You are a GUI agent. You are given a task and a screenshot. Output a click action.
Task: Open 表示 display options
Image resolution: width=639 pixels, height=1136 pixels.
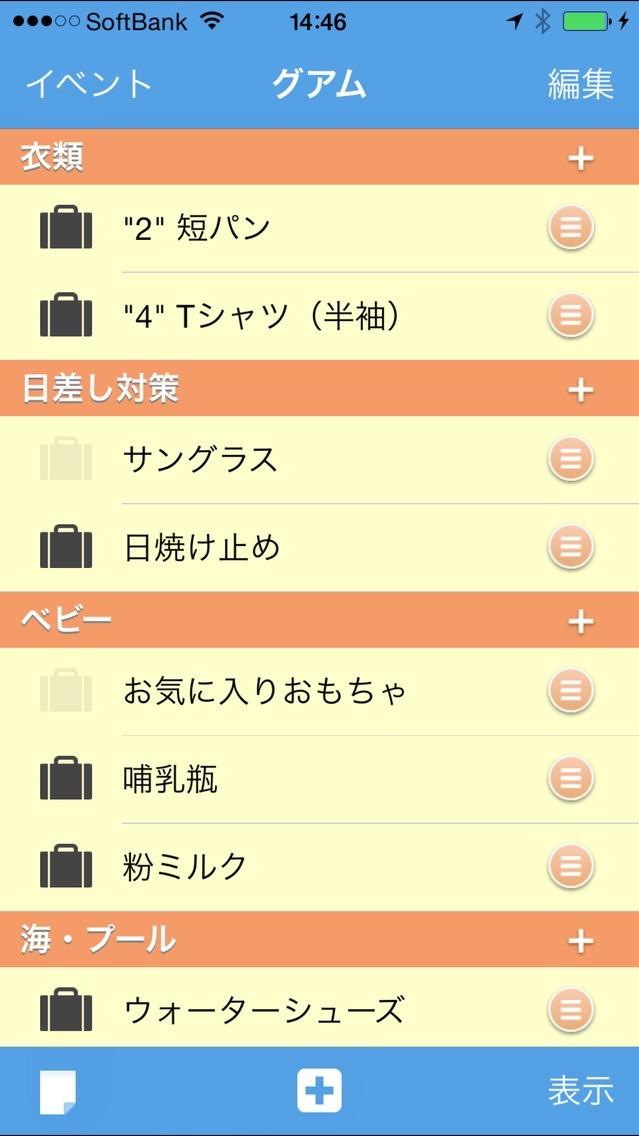[580, 1091]
